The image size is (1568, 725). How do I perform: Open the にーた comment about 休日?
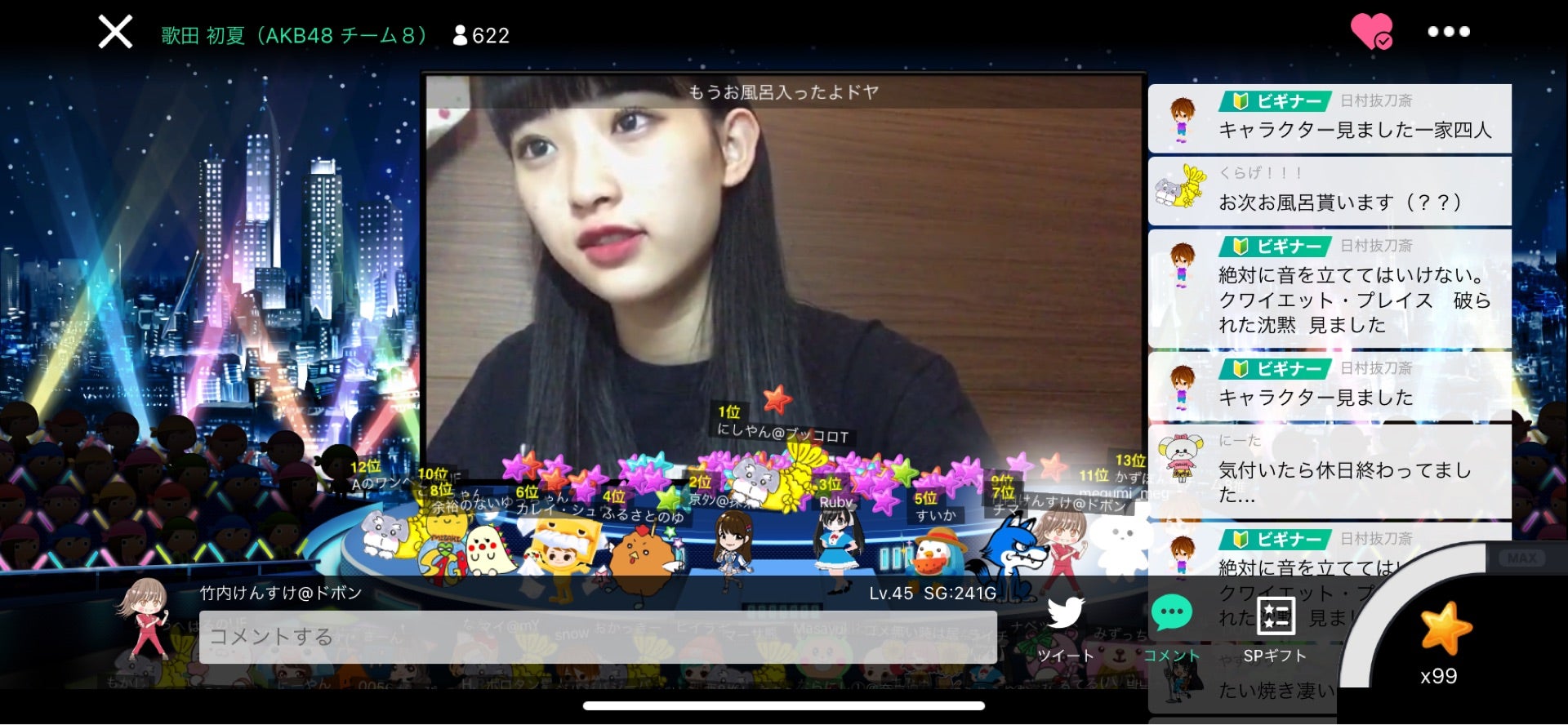(1330, 471)
